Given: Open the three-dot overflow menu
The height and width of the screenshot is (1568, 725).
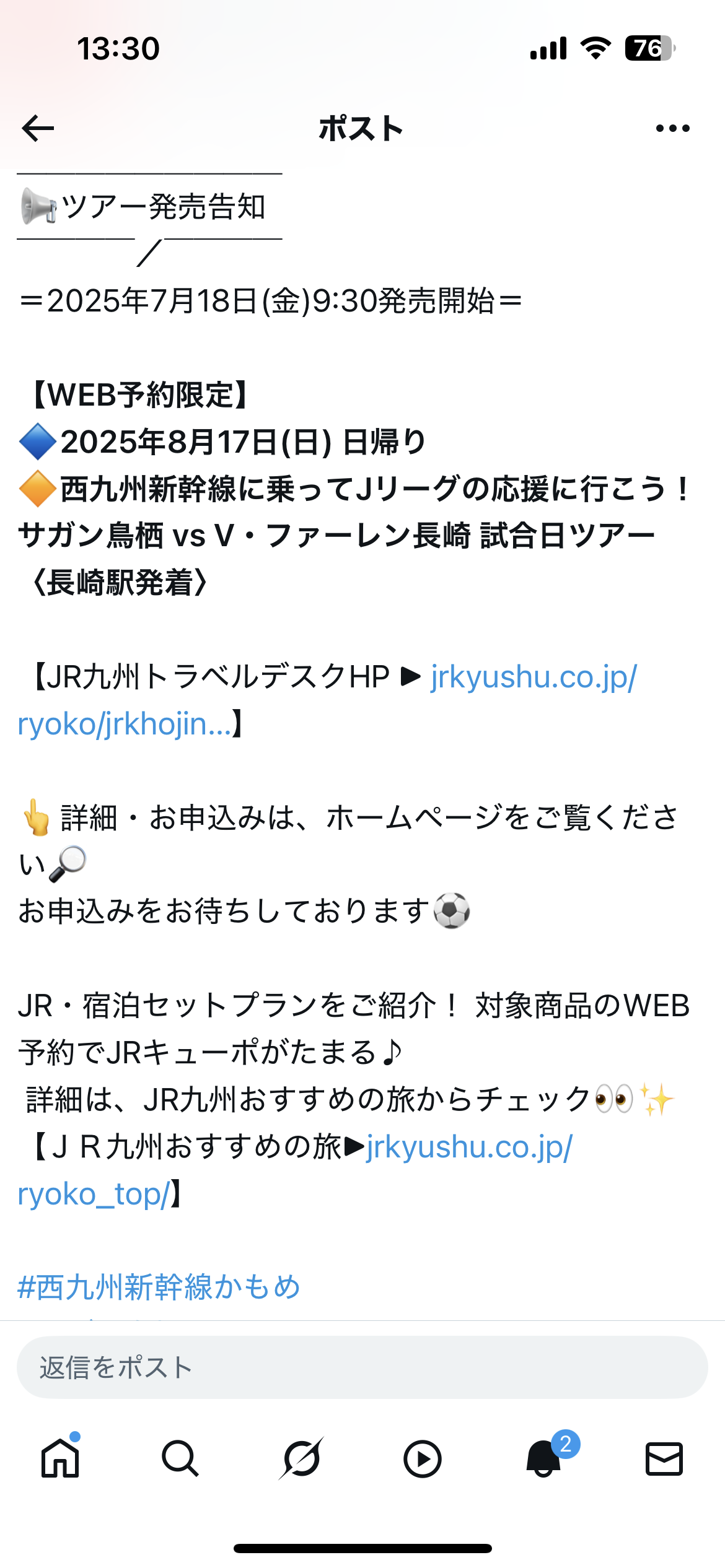Looking at the screenshot, I should point(672,129).
